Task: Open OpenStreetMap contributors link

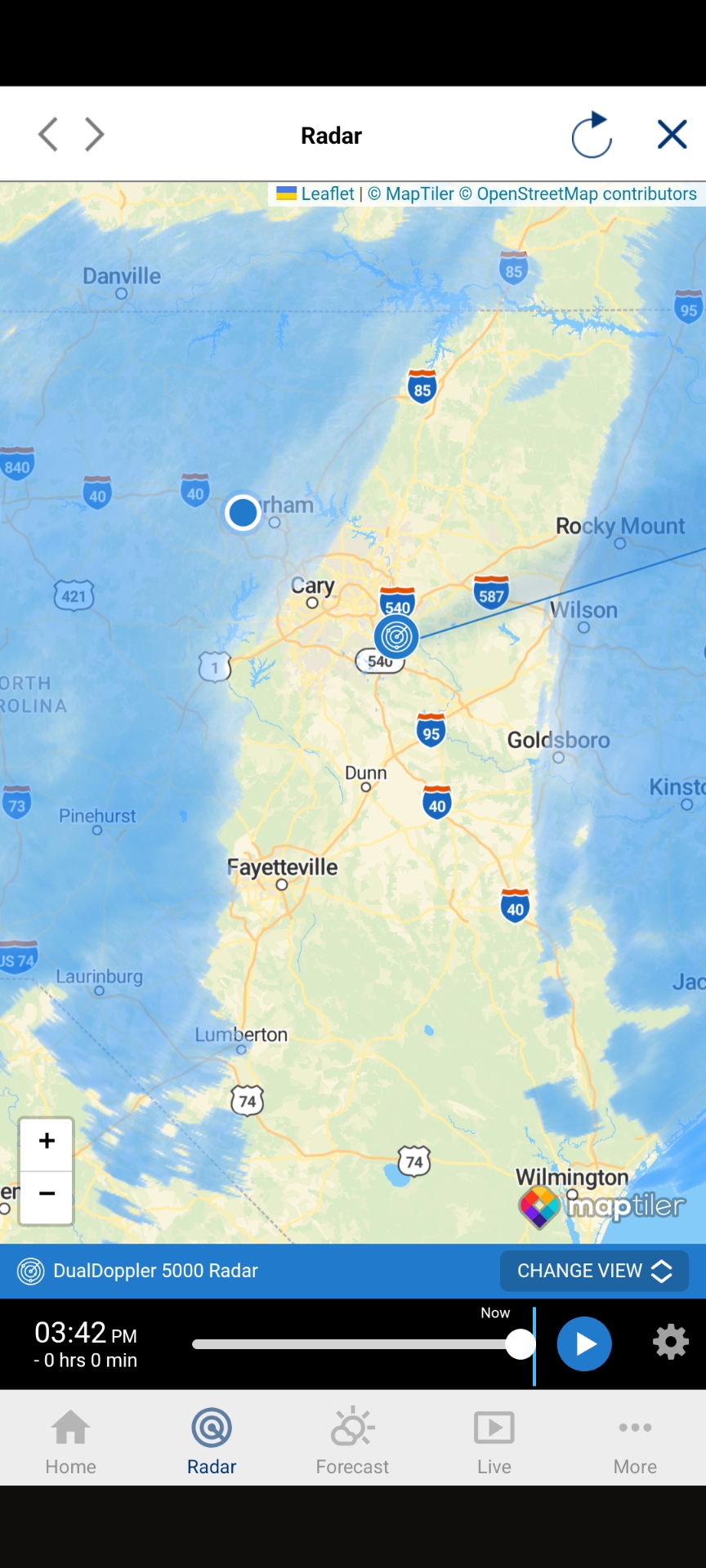Action: tap(586, 194)
